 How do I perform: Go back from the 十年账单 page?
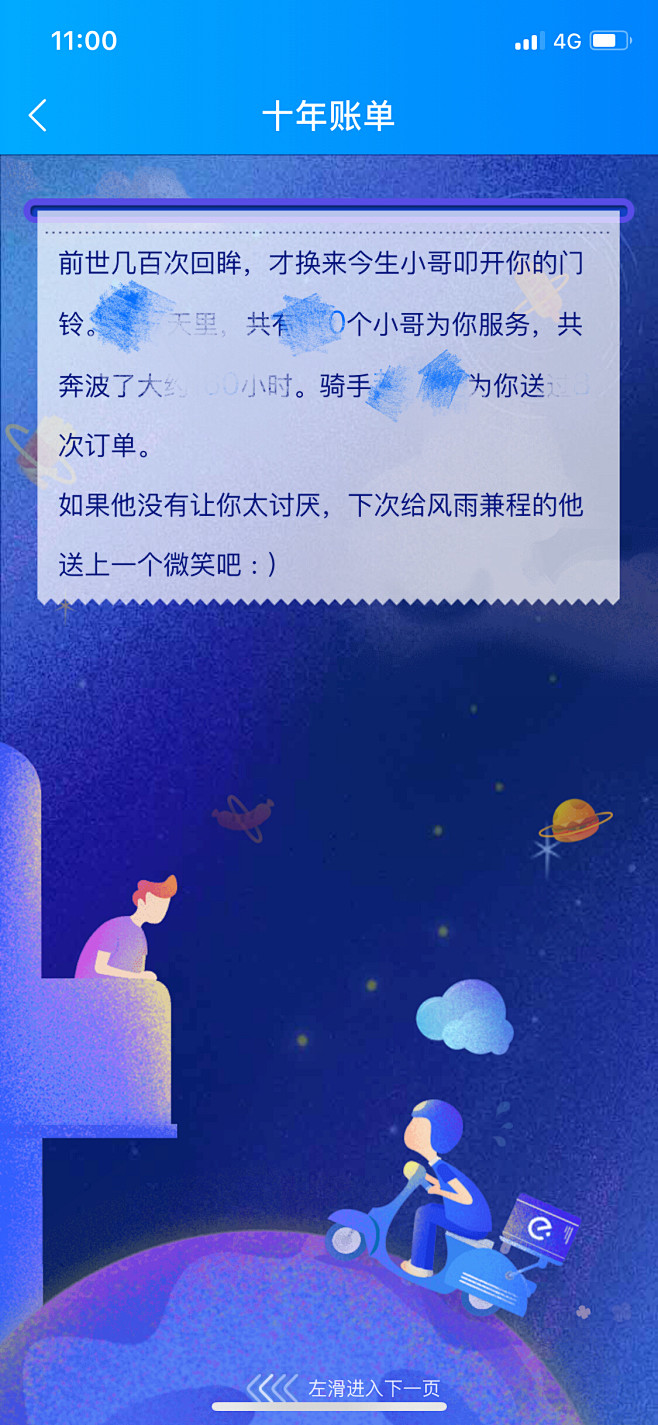click(38, 116)
